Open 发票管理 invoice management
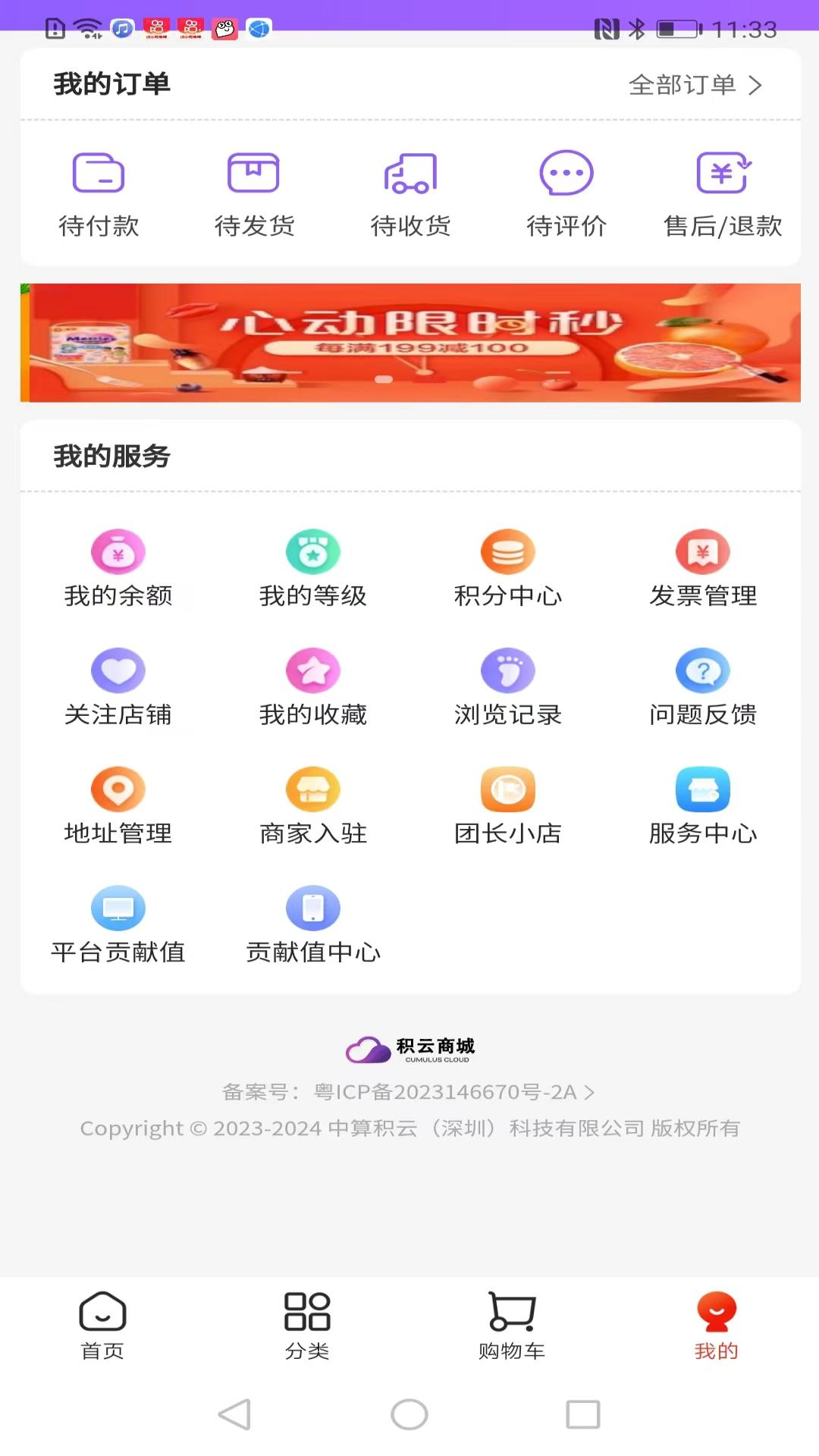The width and height of the screenshot is (819, 1456). [x=703, y=569]
